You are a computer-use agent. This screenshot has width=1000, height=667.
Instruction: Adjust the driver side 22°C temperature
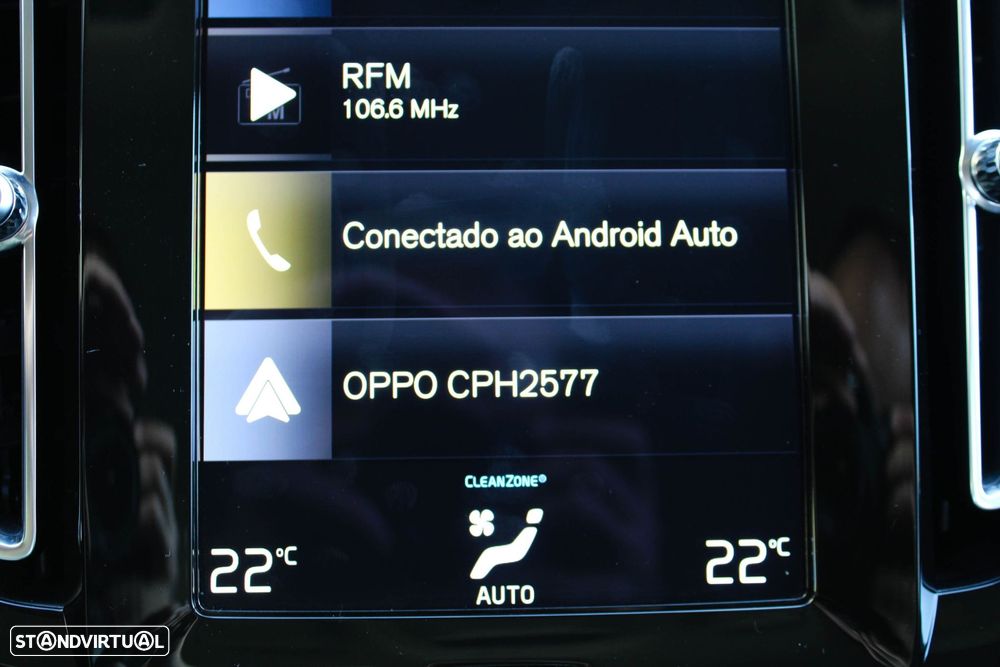coord(252,568)
